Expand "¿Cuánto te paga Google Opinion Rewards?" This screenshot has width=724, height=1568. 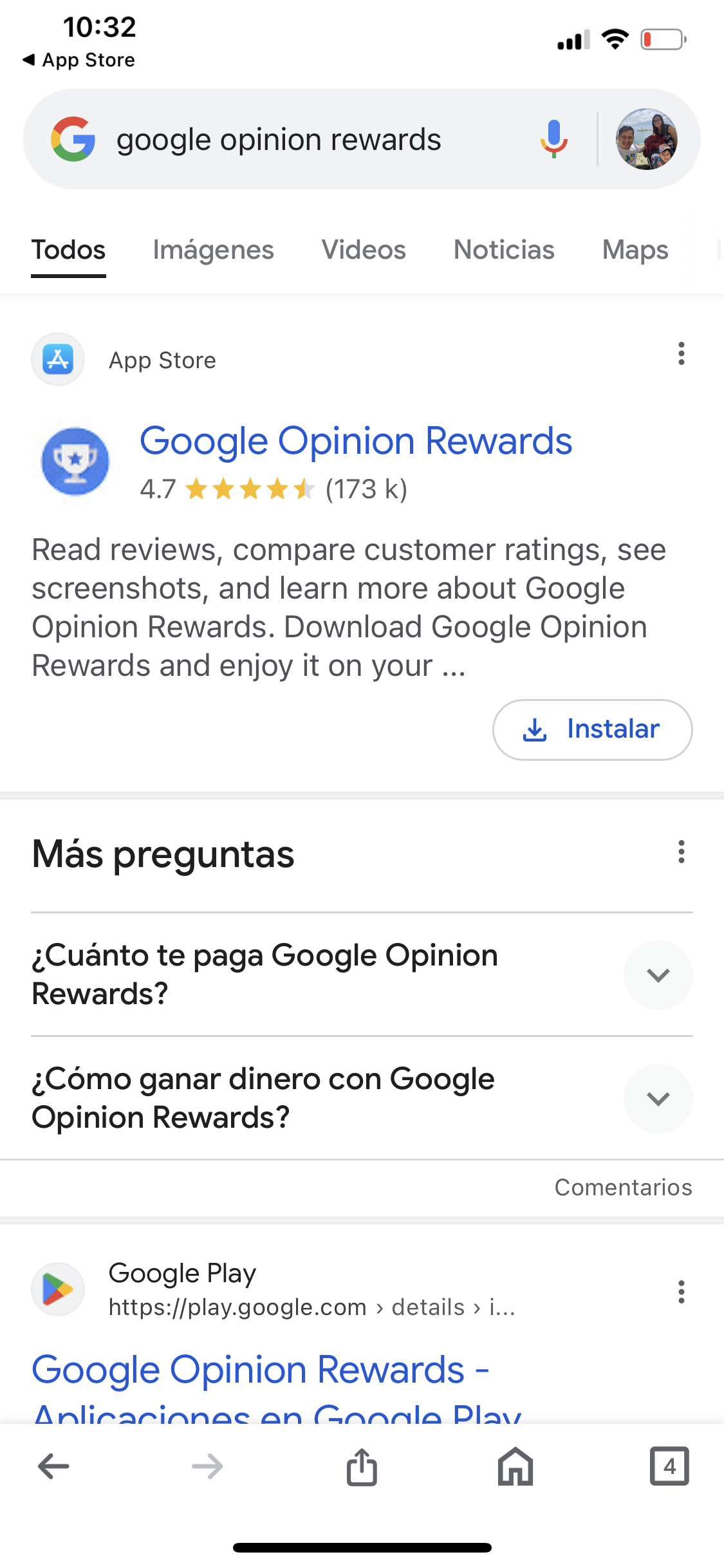tap(658, 975)
